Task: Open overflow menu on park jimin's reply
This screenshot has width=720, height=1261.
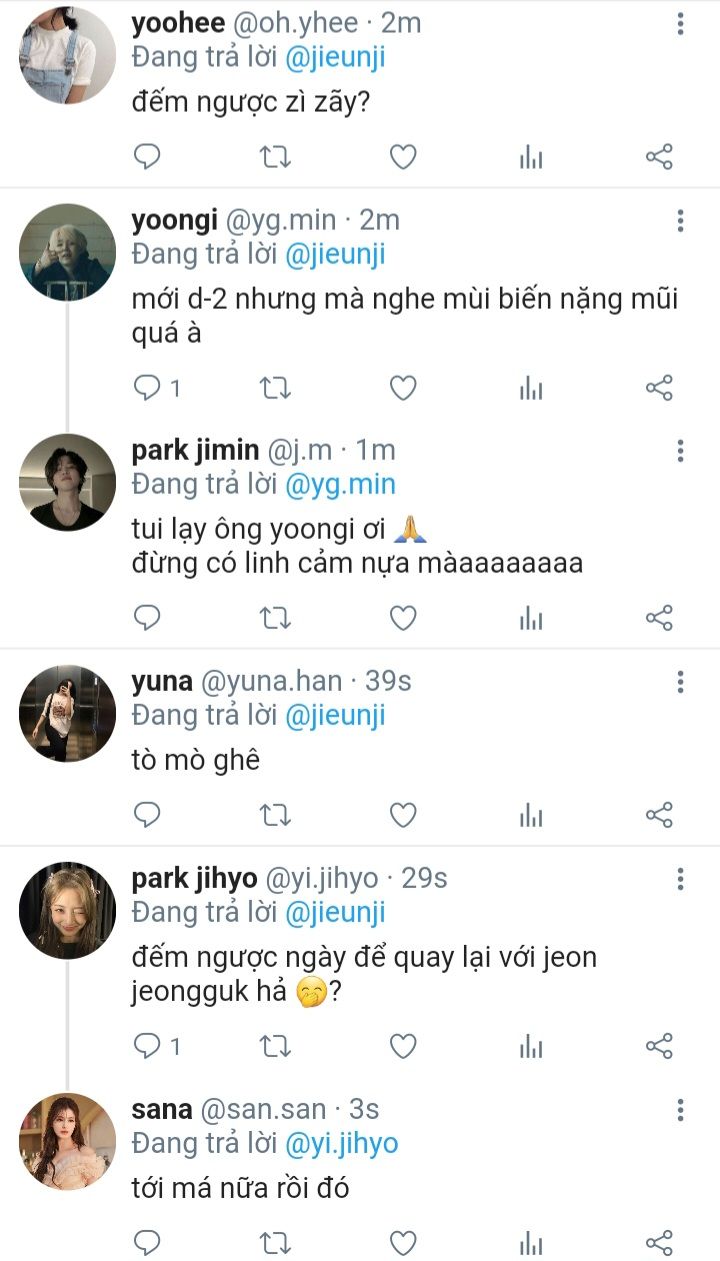Action: 680,451
